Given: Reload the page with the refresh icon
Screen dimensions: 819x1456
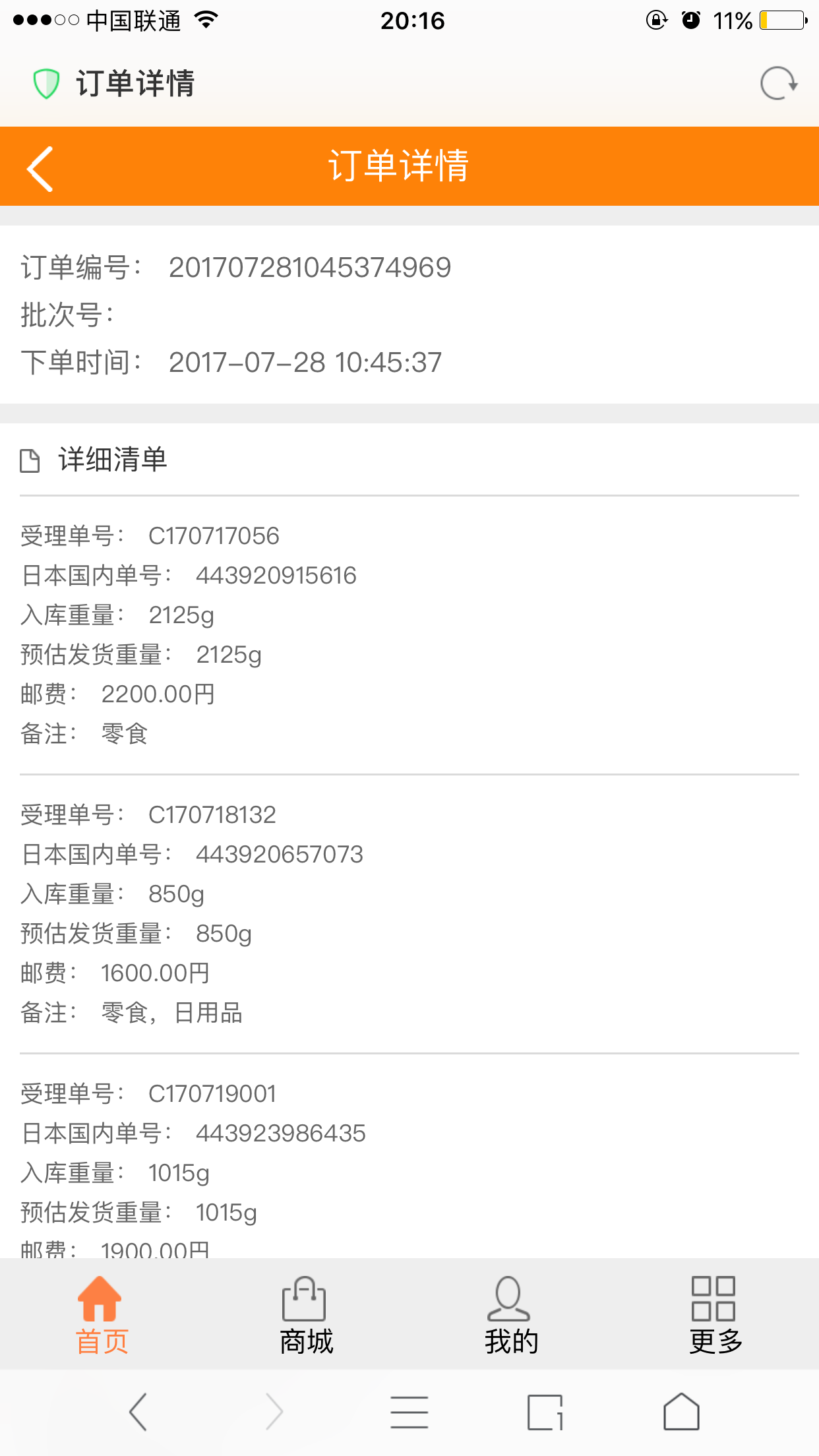Looking at the screenshot, I should 779,84.
